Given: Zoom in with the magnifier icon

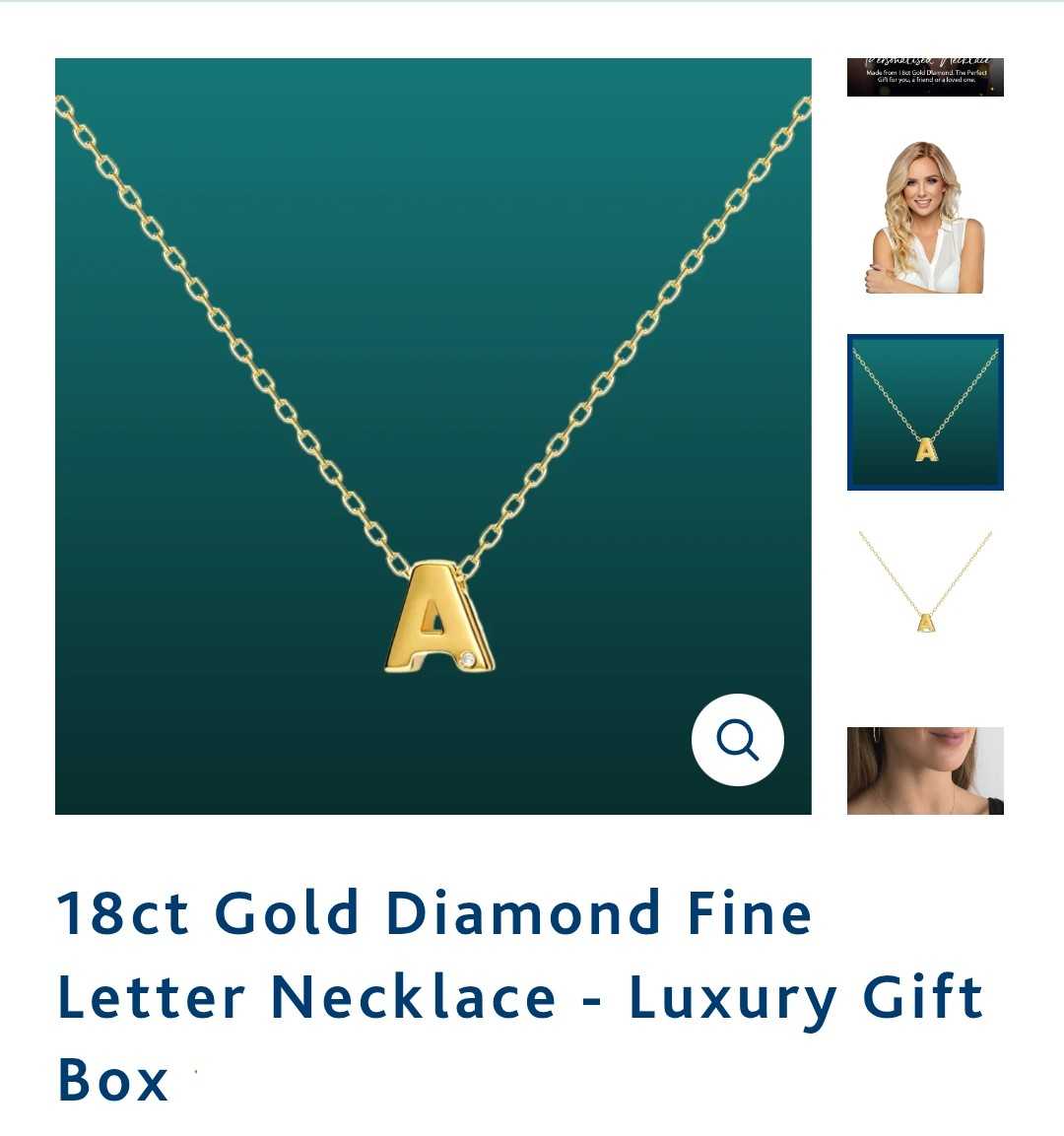Looking at the screenshot, I should tap(737, 740).
